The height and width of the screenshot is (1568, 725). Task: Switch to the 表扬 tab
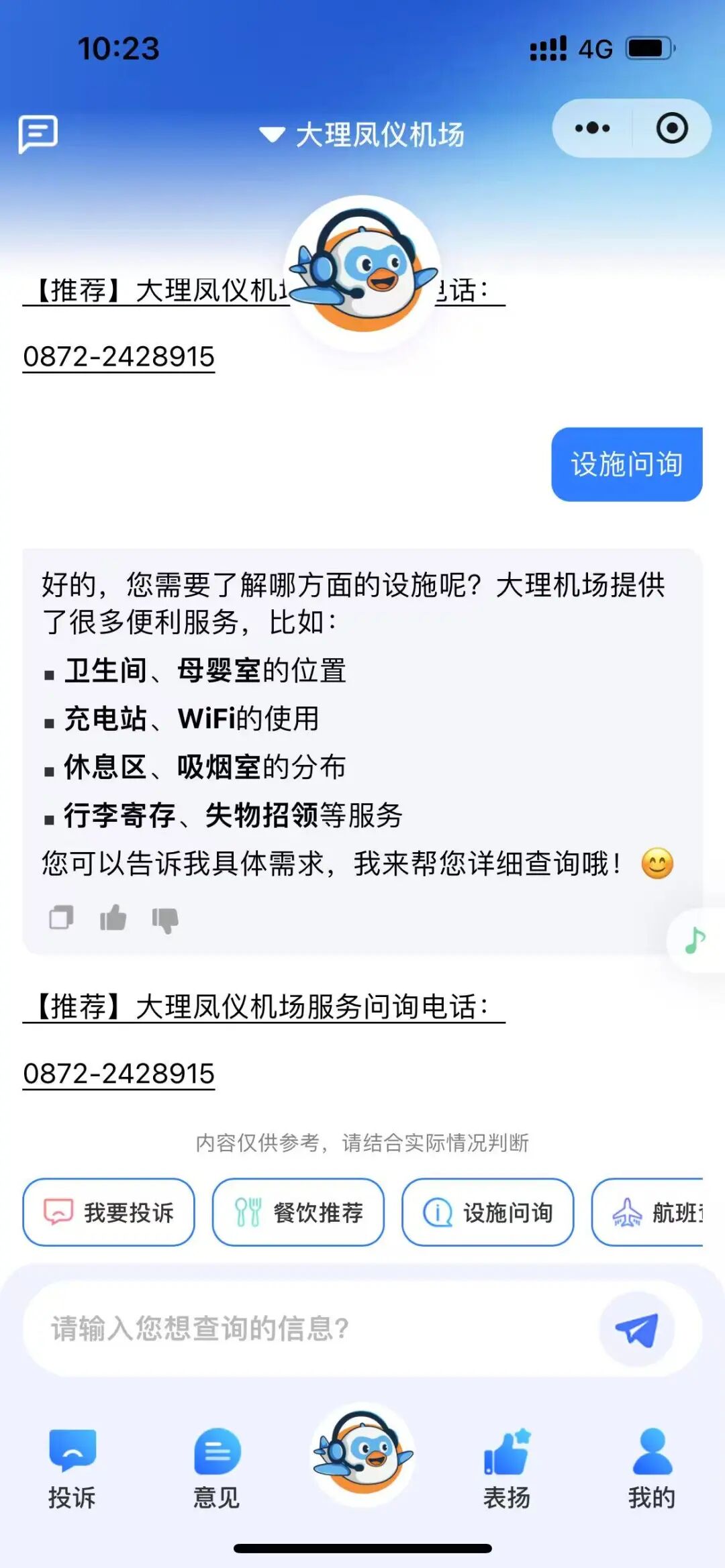point(507,1468)
